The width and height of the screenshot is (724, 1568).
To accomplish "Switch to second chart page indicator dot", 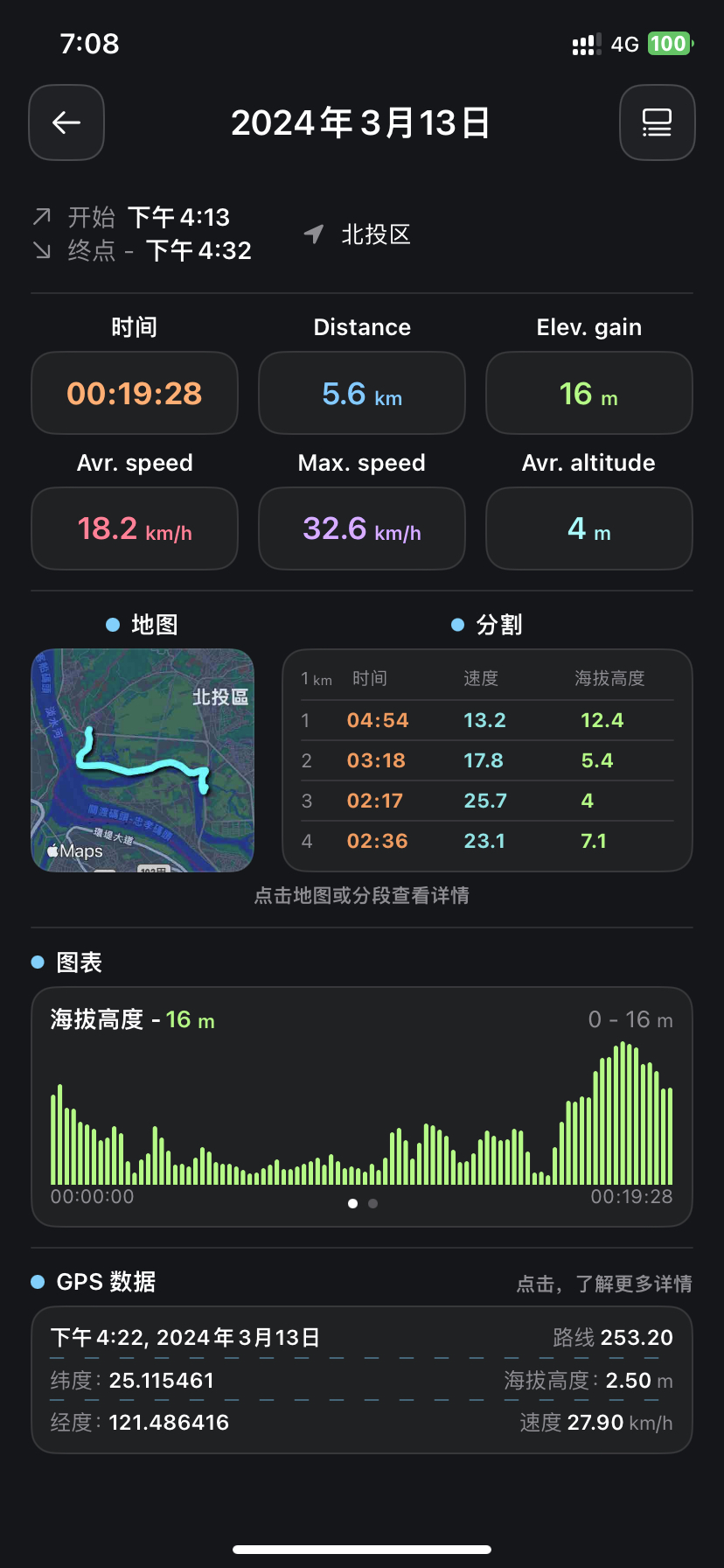I will (x=373, y=1204).
